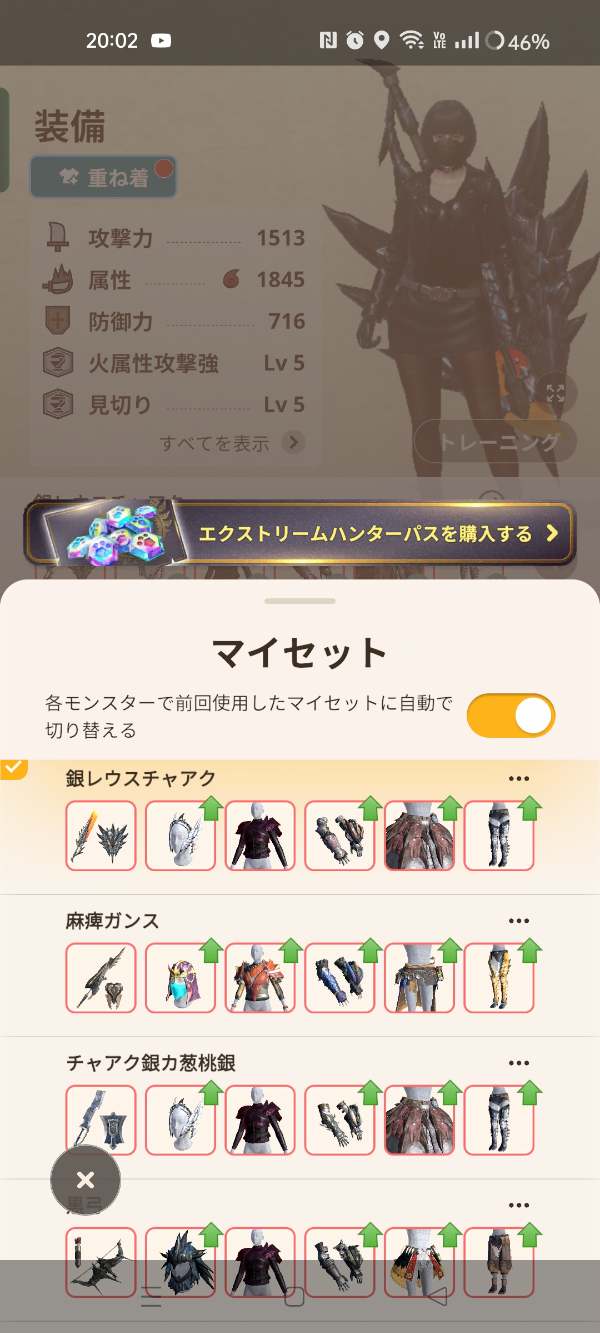Toggle auto-switch to last used マイセット
Image resolution: width=600 pixels, height=1333 pixels.
point(510,715)
